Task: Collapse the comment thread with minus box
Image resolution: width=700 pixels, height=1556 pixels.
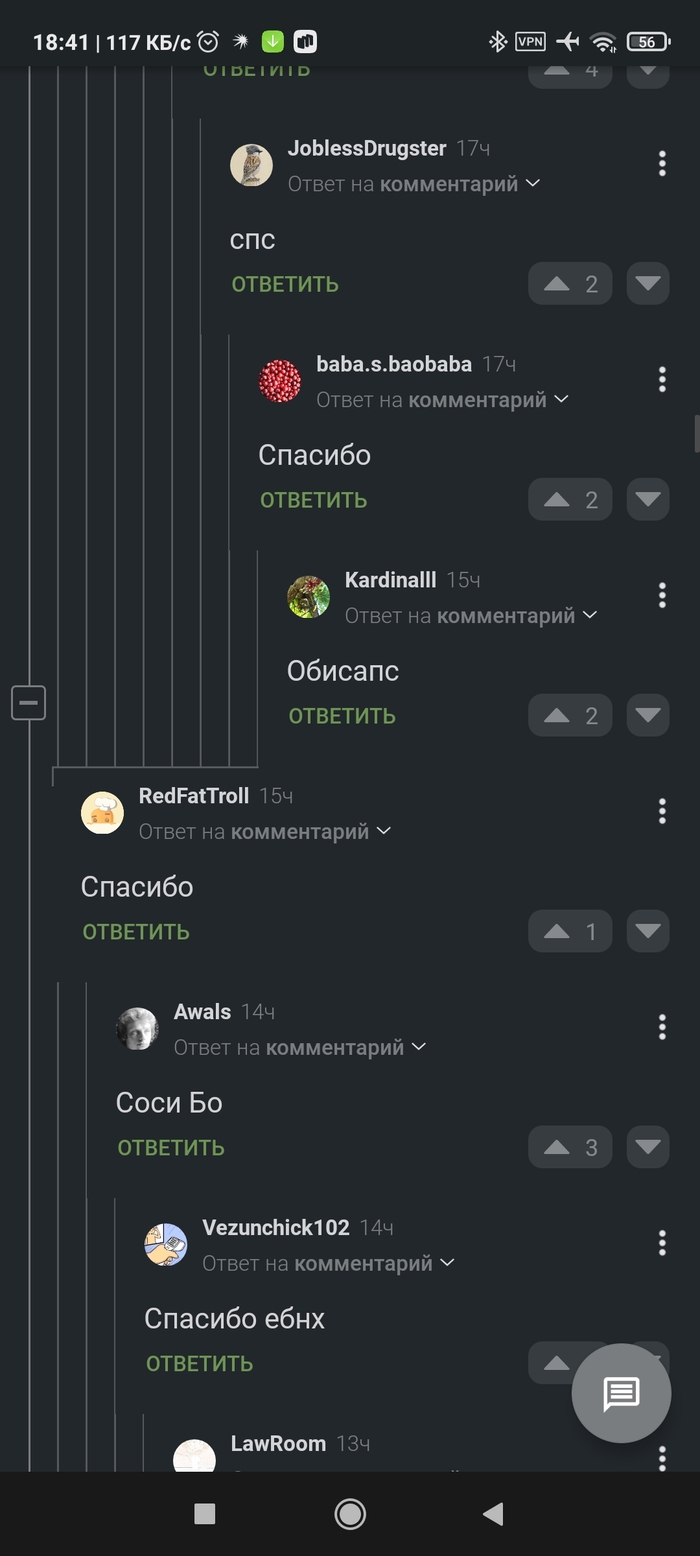Action: (x=29, y=702)
